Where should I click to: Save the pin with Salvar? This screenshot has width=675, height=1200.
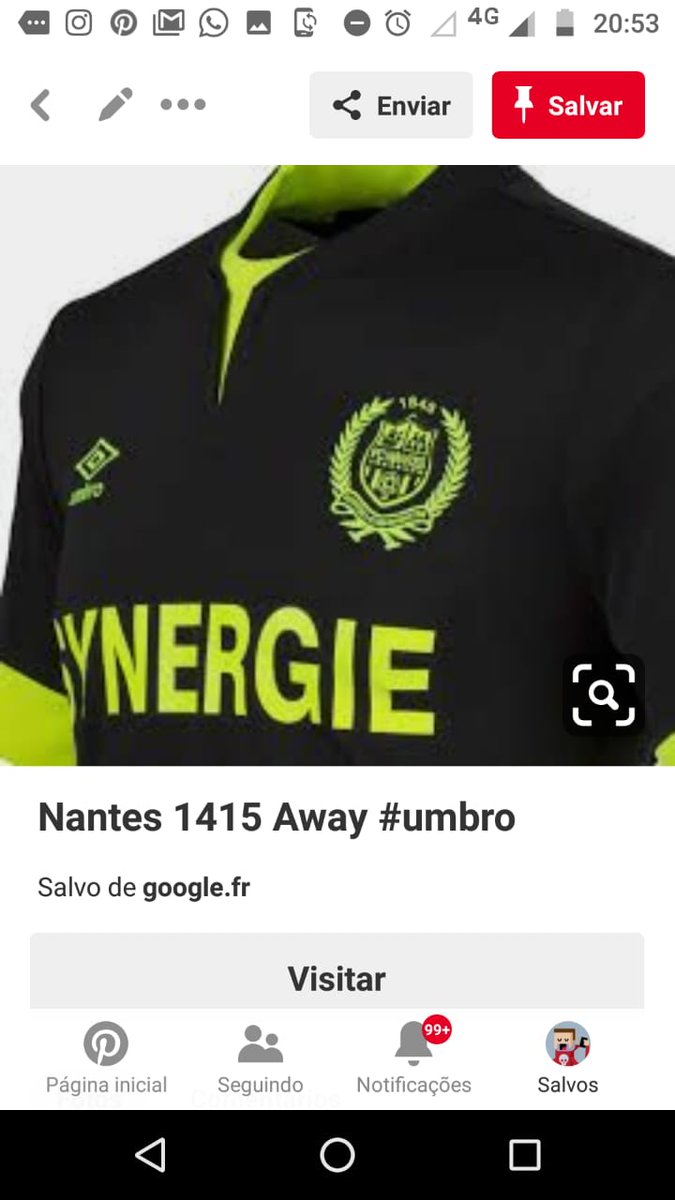[568, 105]
